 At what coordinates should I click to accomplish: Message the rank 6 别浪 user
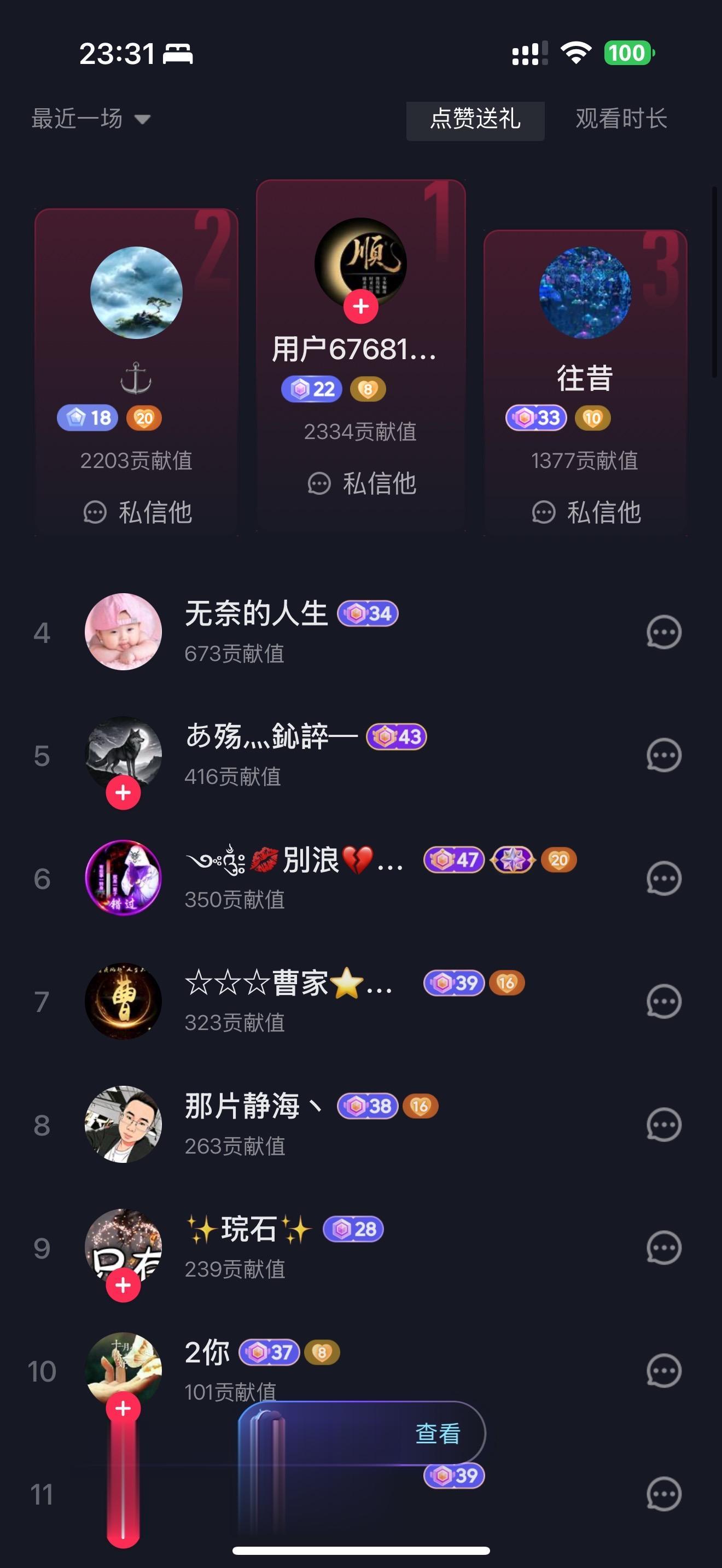(663, 879)
